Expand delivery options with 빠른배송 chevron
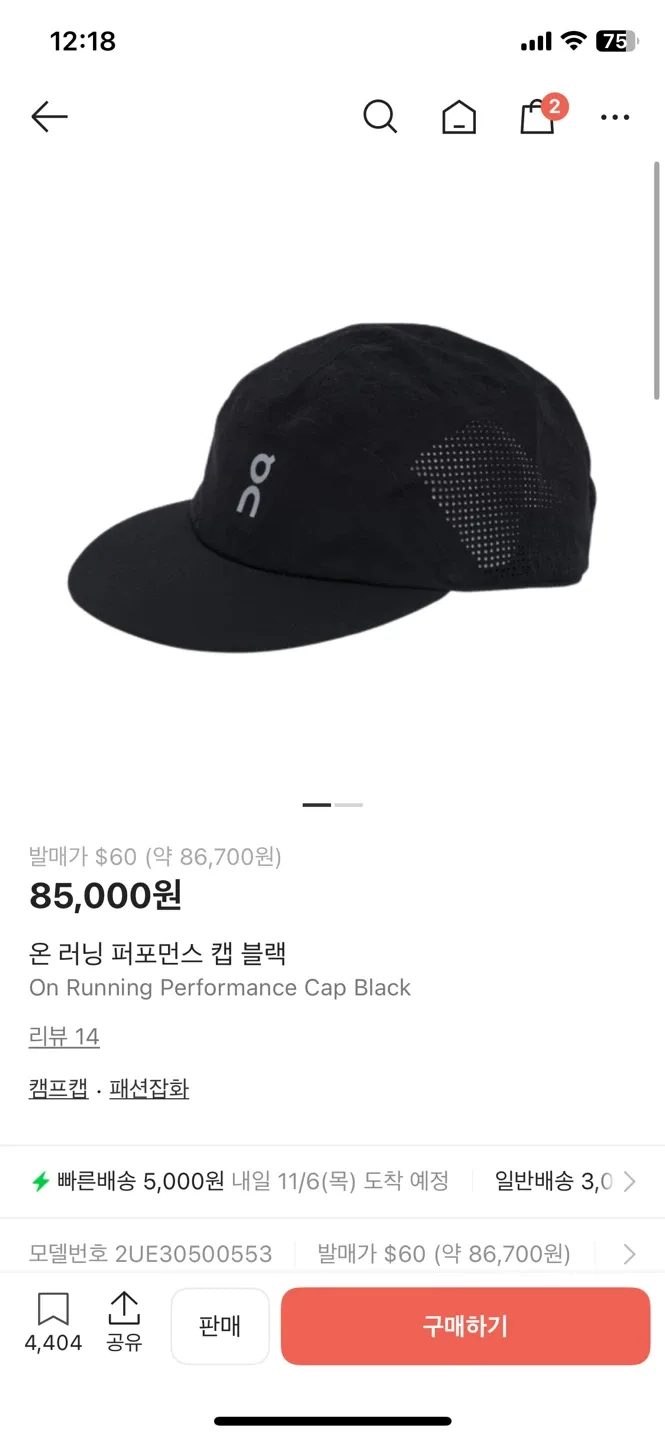The image size is (665, 1440). [629, 1182]
